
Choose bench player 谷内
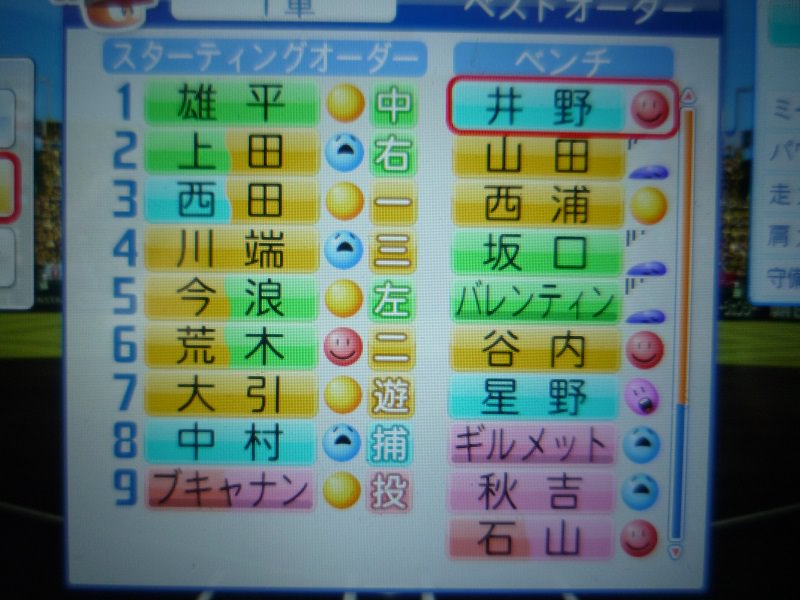click(x=538, y=350)
